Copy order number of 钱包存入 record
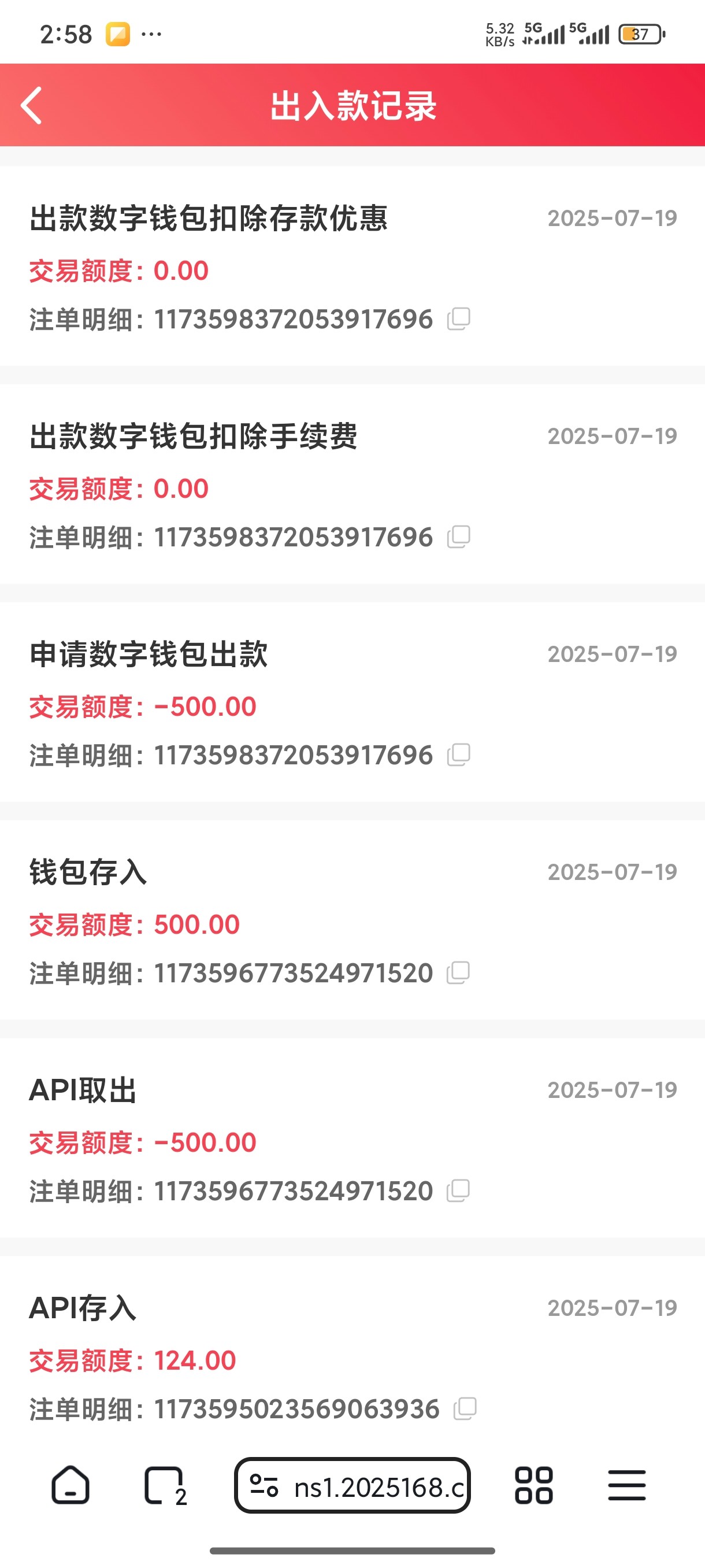Viewport: 705px width, 1568px height. pyautogui.click(x=458, y=972)
